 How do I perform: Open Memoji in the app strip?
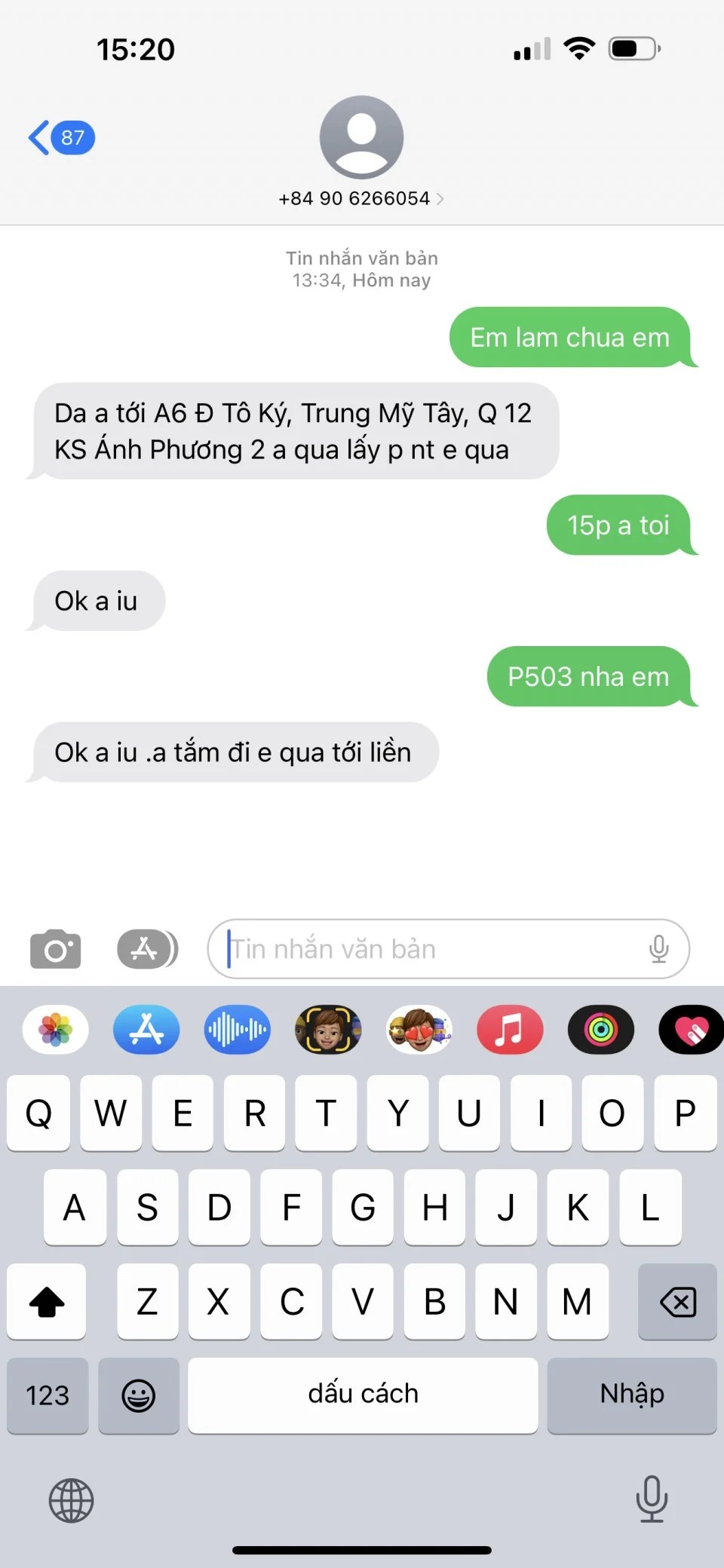click(x=328, y=1030)
